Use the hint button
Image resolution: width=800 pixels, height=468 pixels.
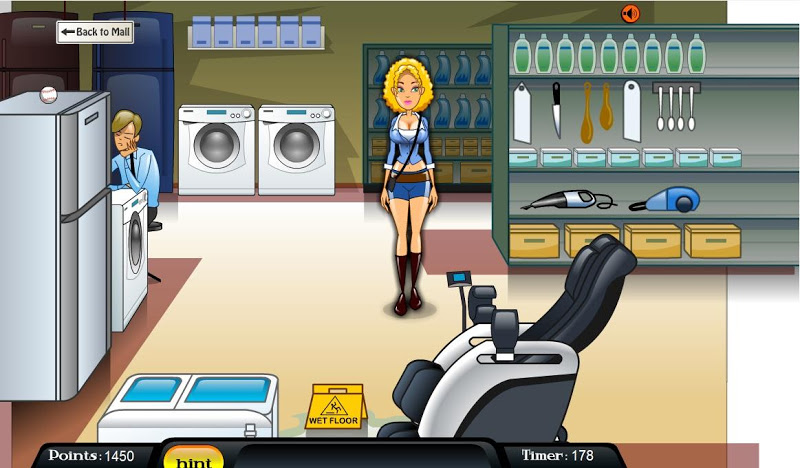pos(192,459)
